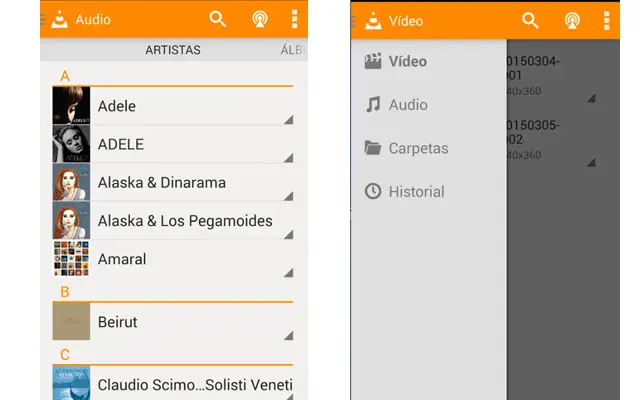
Task: Open Carpetas in the drawer menu
Action: (417, 148)
